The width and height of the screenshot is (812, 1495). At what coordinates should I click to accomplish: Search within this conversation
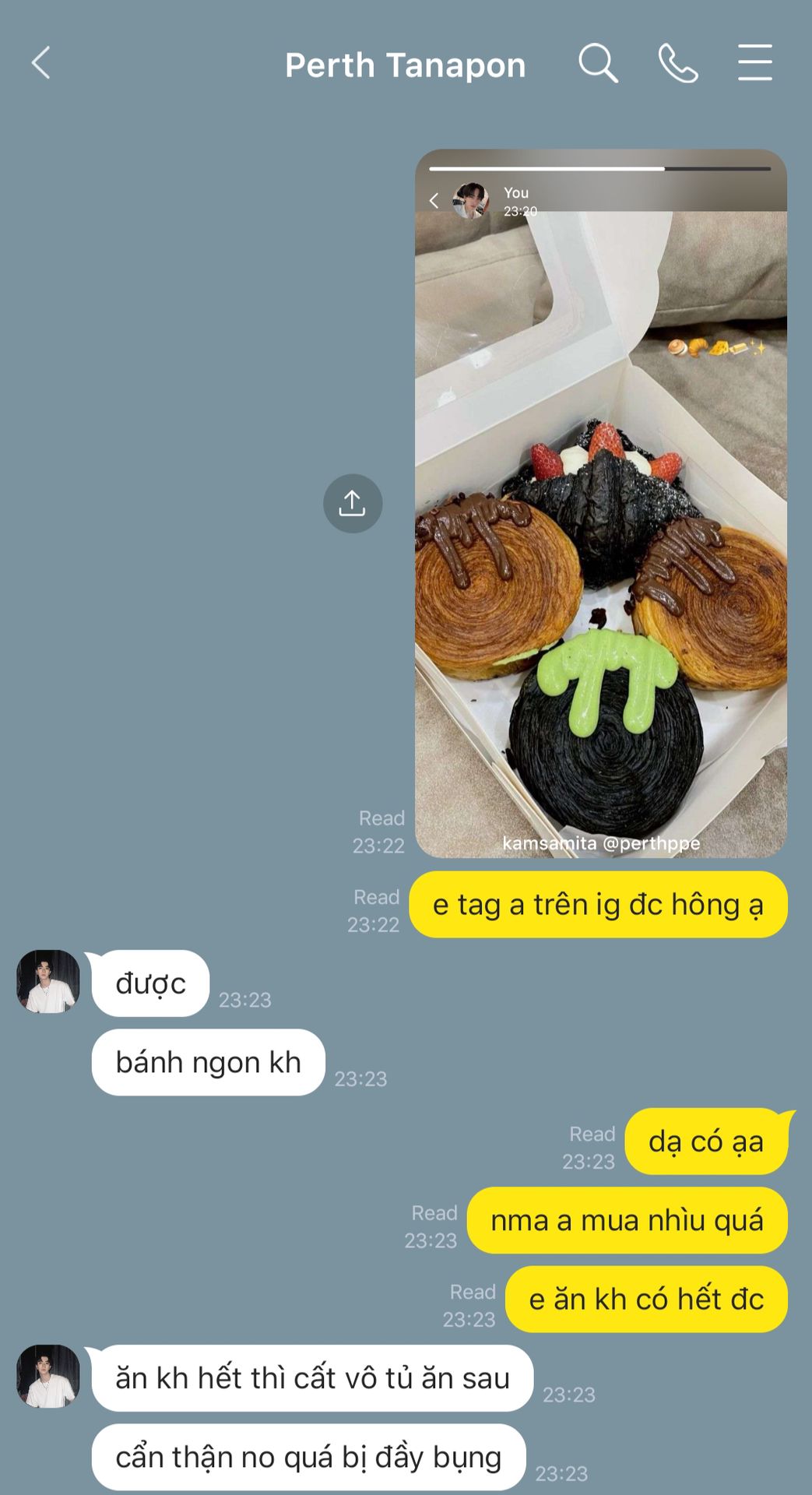pyautogui.click(x=597, y=63)
